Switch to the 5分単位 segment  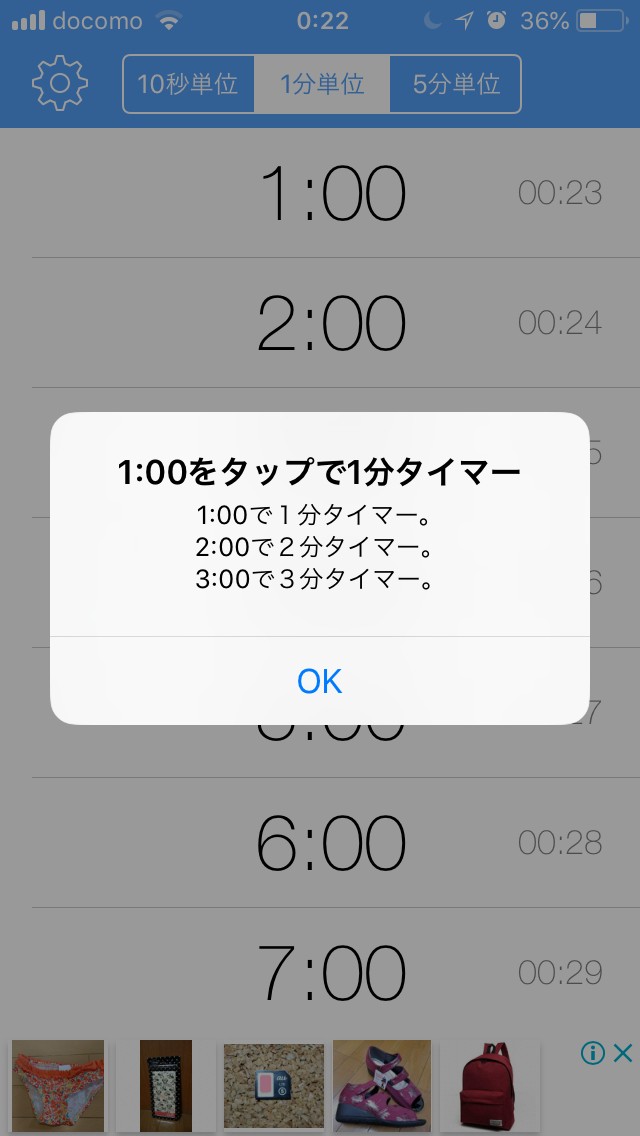click(456, 84)
